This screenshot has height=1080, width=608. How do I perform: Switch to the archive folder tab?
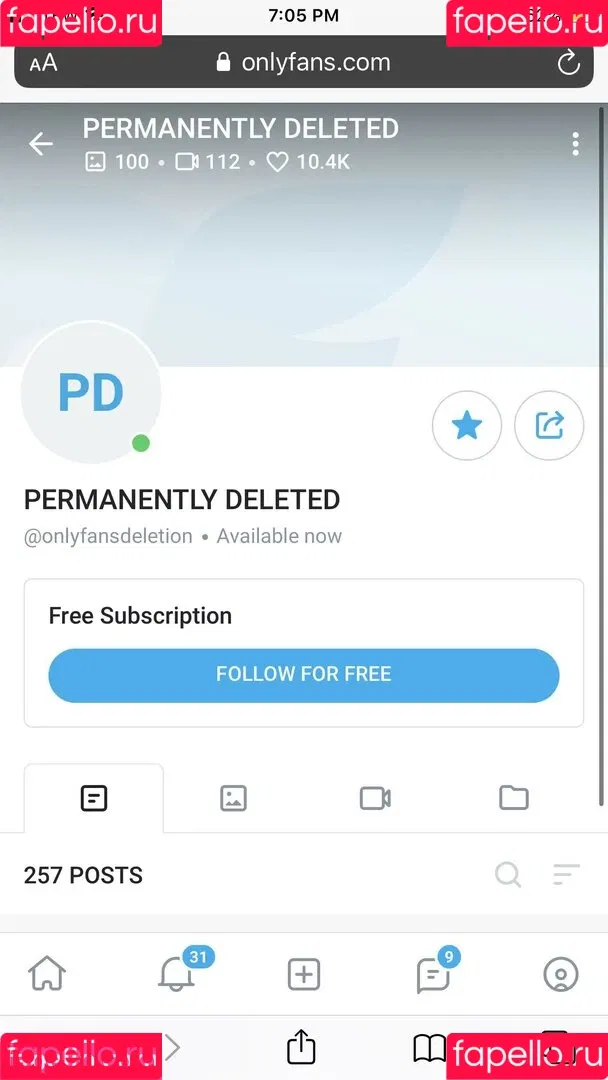click(x=514, y=798)
